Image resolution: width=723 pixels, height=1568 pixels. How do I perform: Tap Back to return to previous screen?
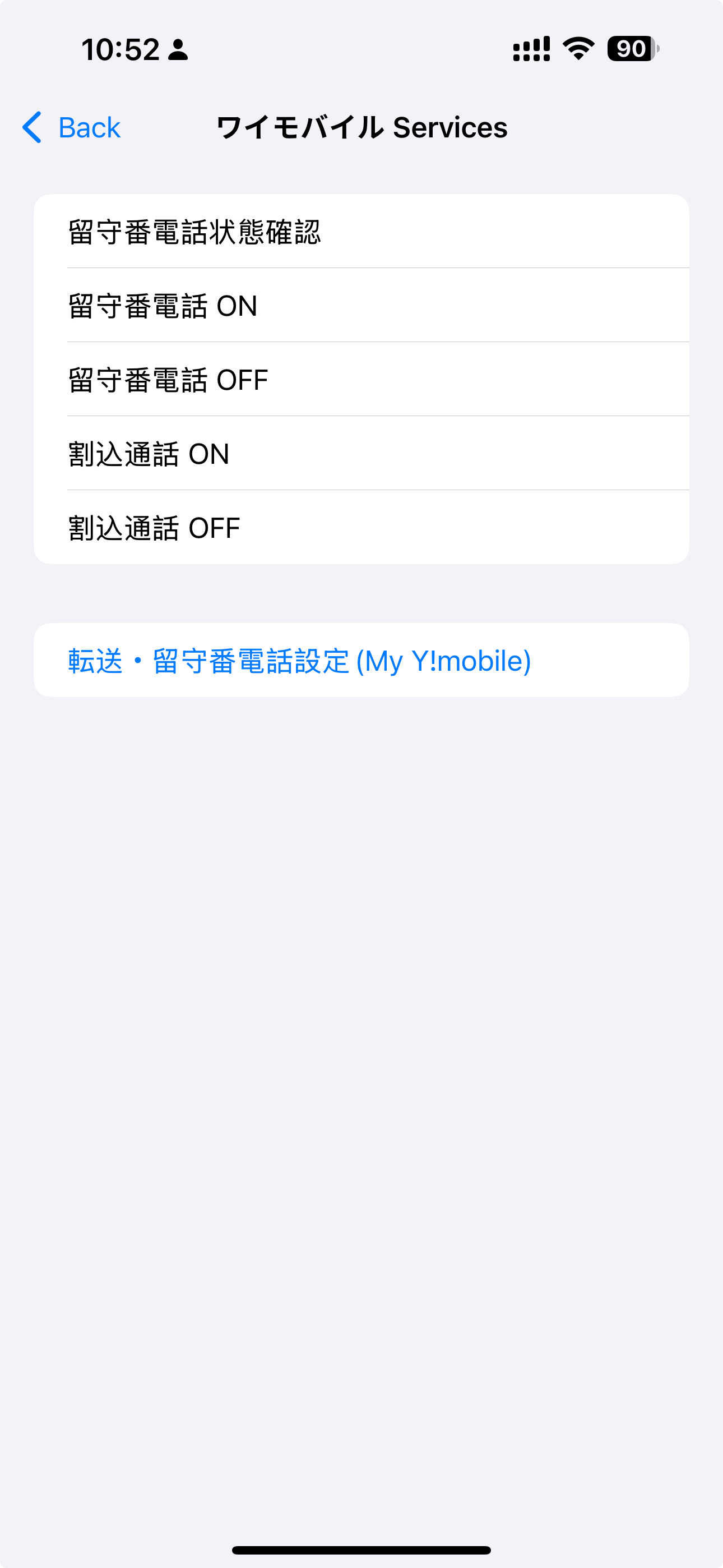[x=89, y=127]
